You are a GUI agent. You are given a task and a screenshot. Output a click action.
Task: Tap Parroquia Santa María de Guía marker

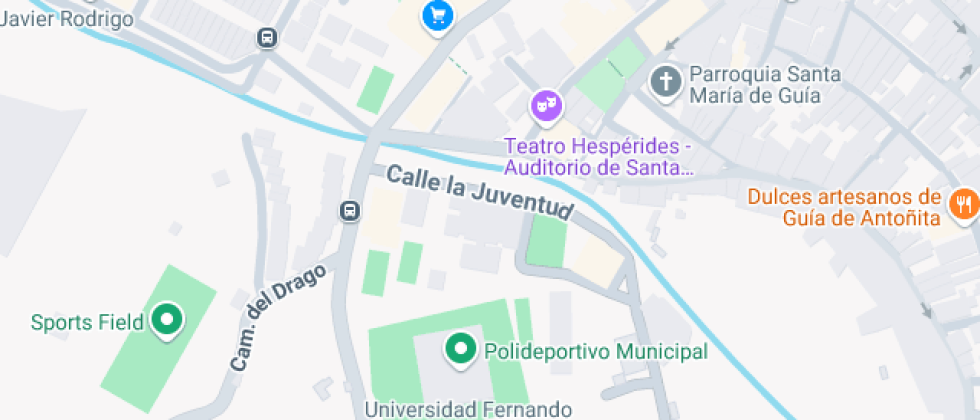pyautogui.click(x=665, y=82)
